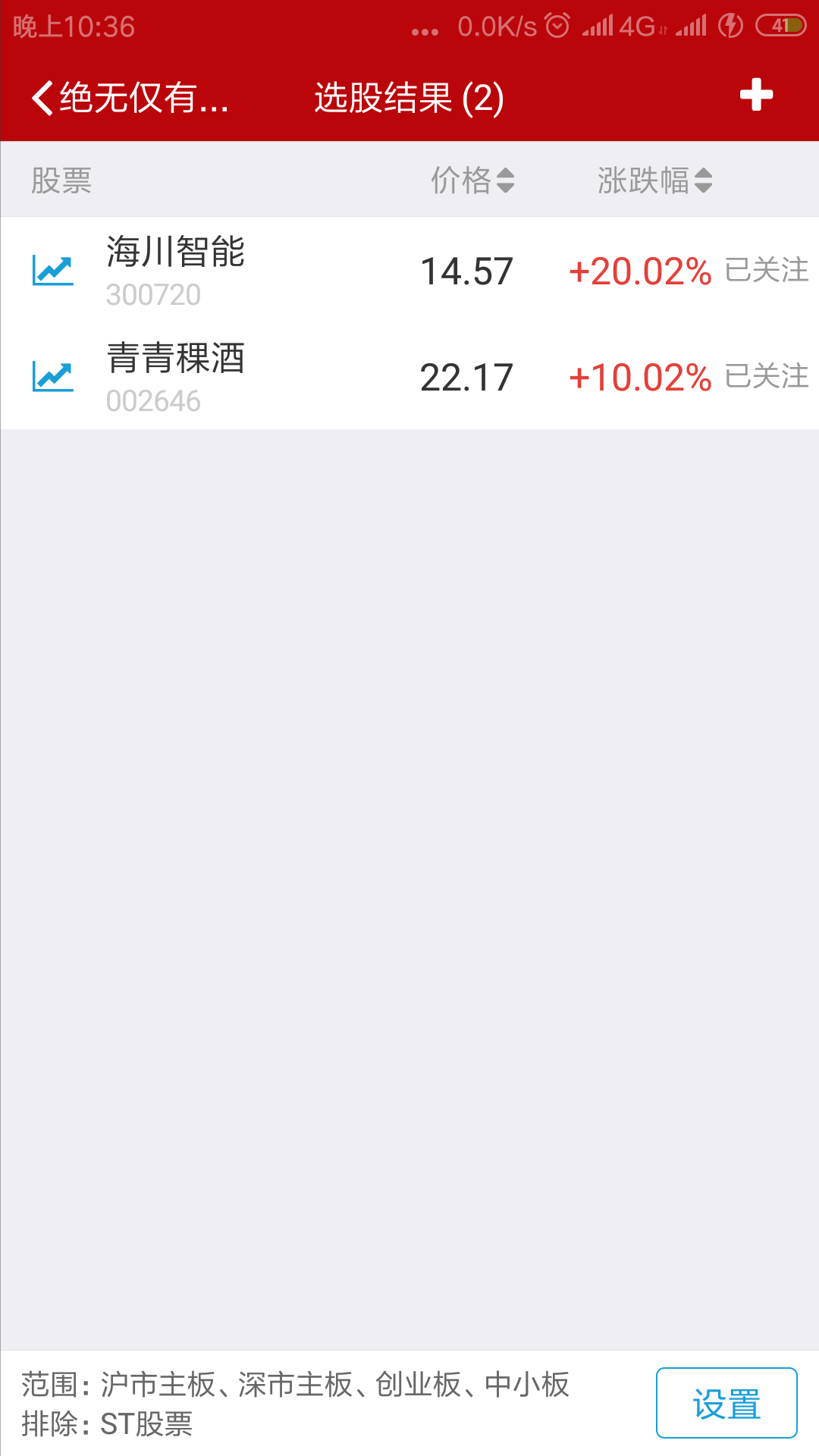Tap the plus icon in header
The width and height of the screenshot is (819, 1456).
pyautogui.click(x=756, y=96)
